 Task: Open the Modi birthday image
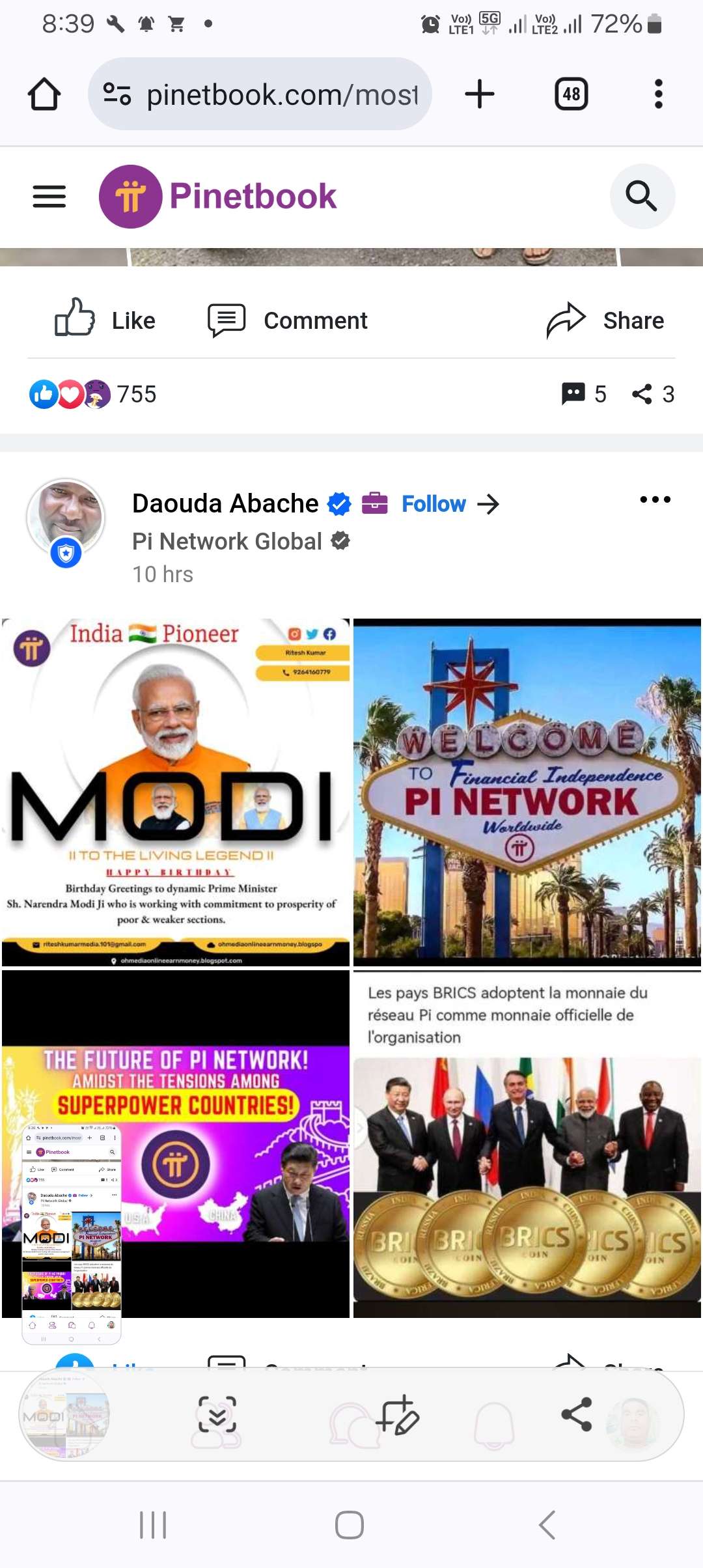(176, 791)
